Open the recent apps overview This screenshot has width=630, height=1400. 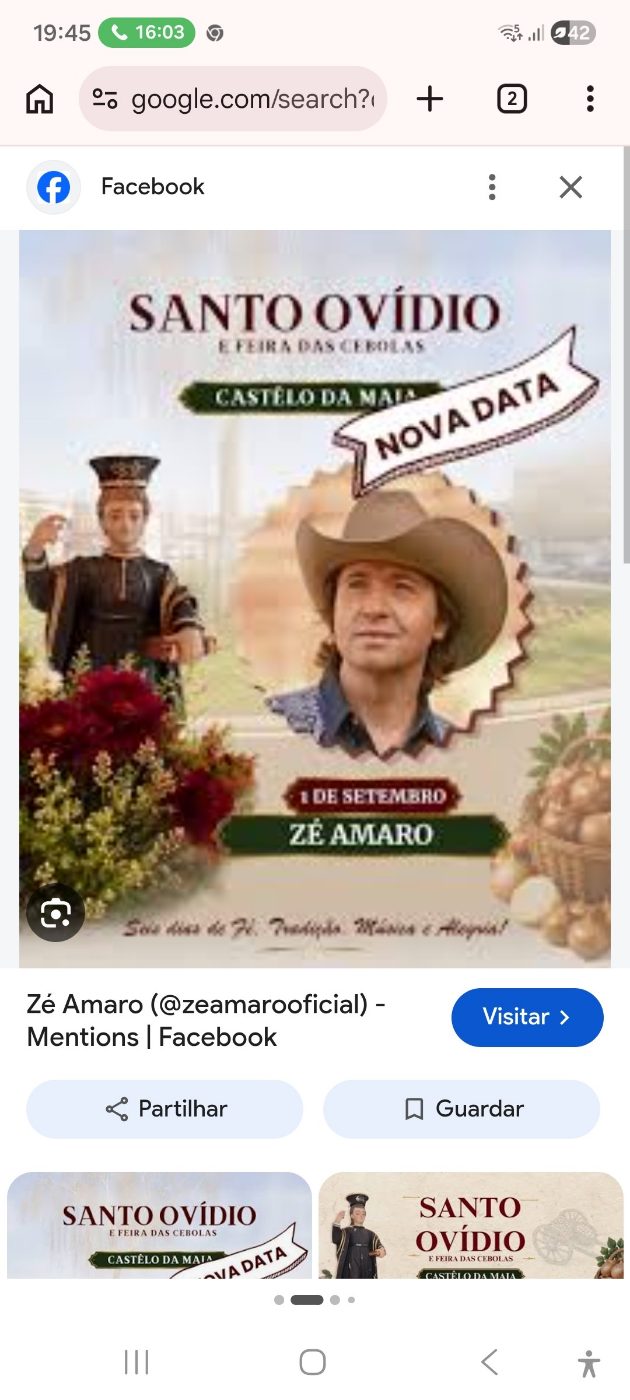pos(137,1362)
